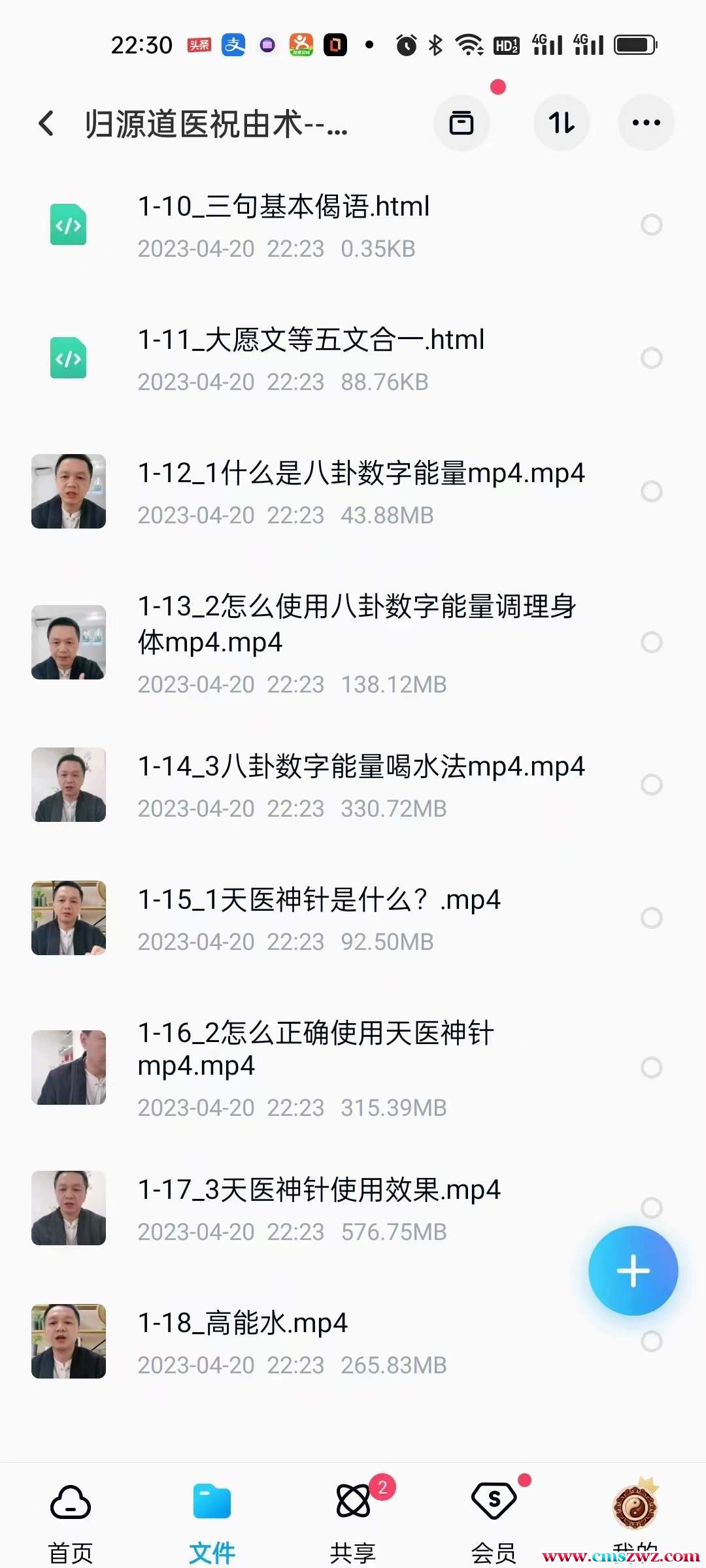Open the three-dot overflow menu
Viewport: 706px width, 1568px height.
pos(646,123)
